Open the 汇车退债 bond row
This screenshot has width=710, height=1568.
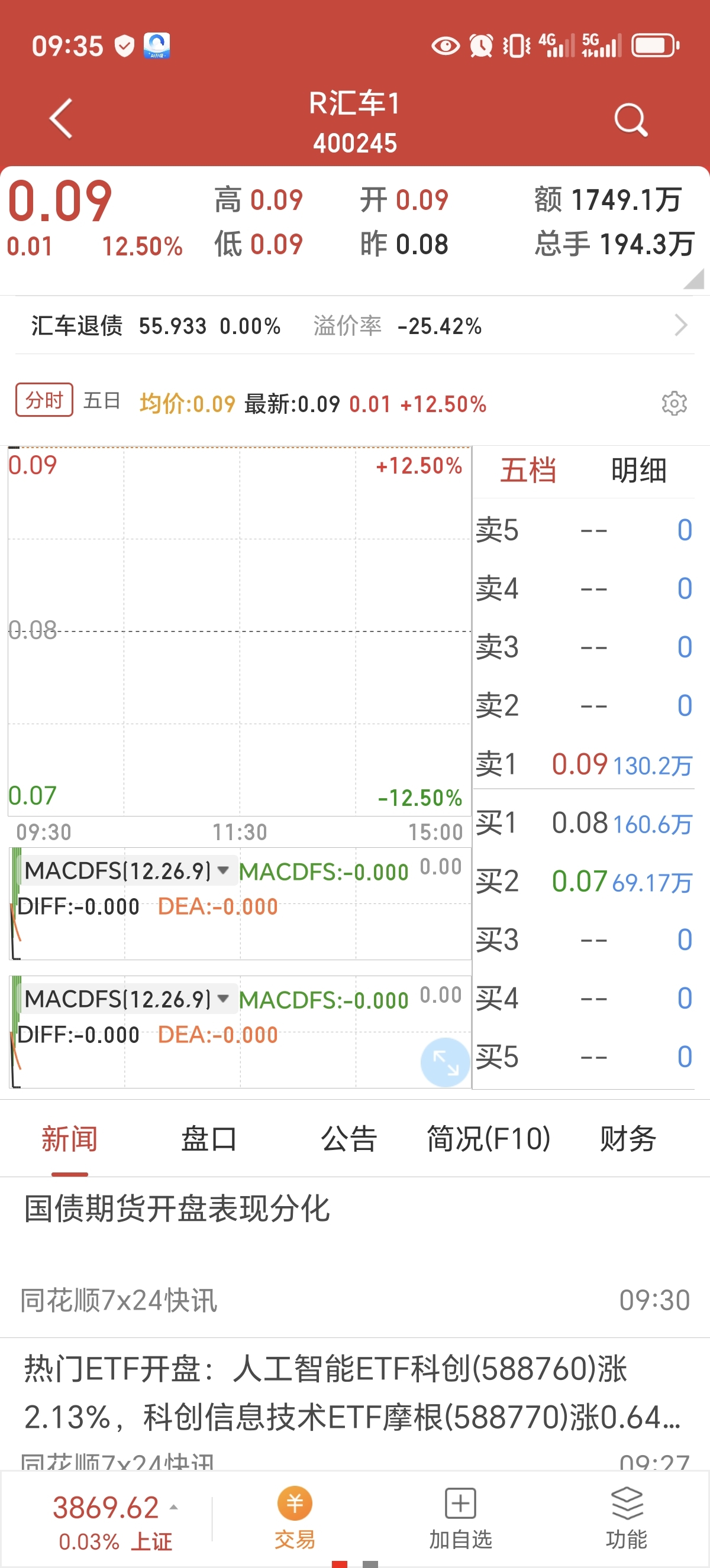[x=355, y=326]
